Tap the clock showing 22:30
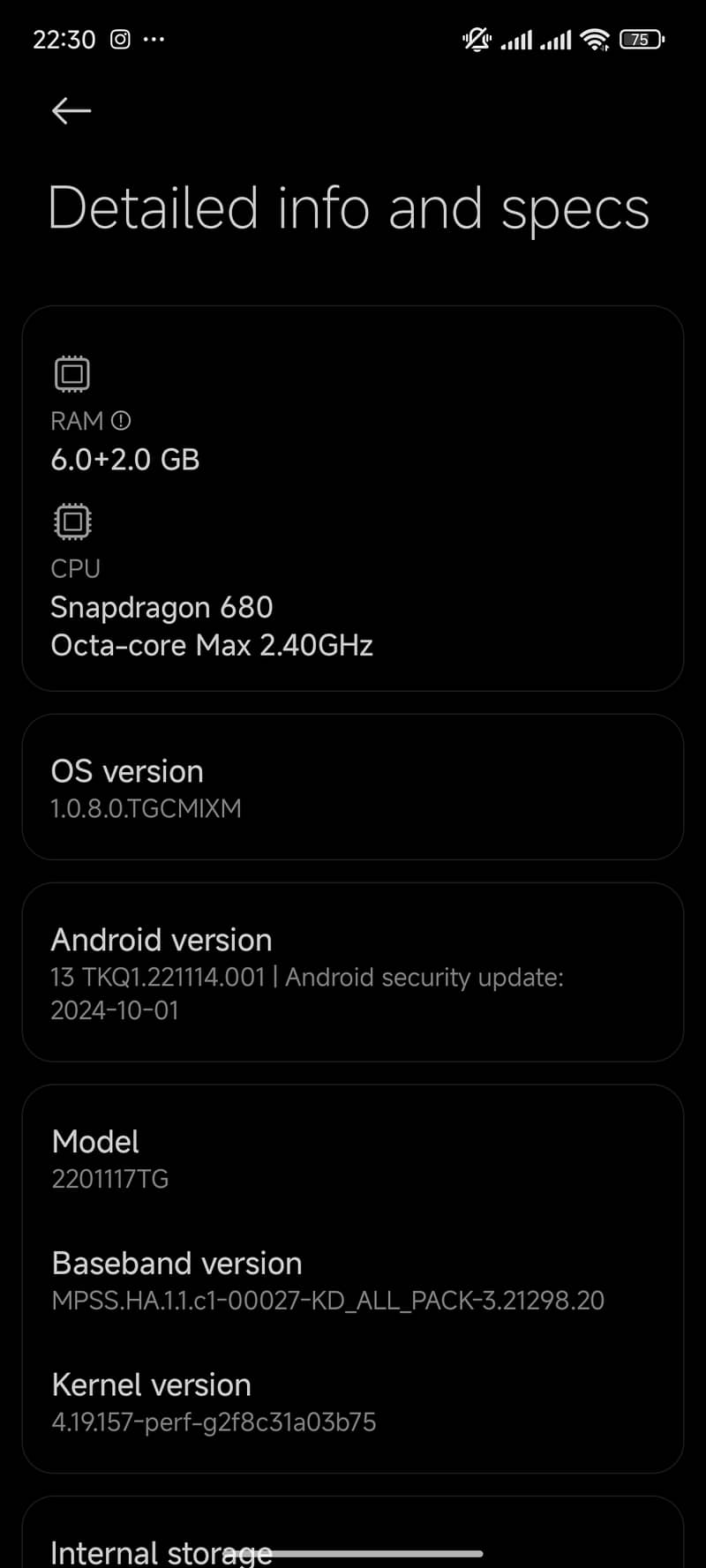Screen dimensions: 706x1568 pos(63,39)
